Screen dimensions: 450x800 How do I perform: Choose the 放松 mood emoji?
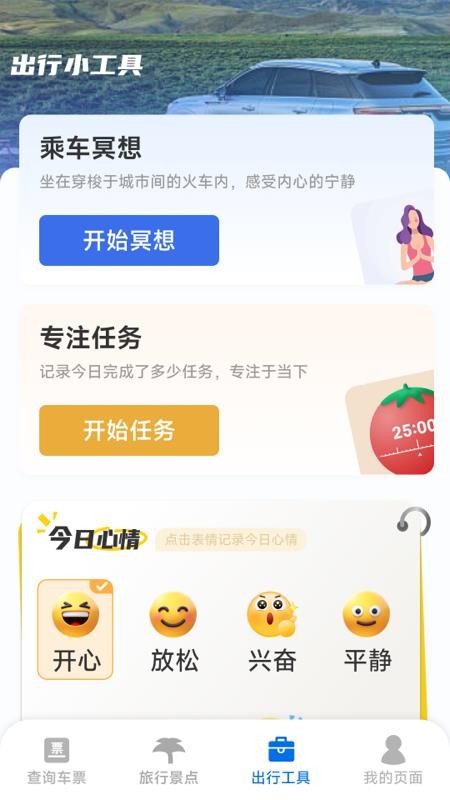(x=173, y=632)
